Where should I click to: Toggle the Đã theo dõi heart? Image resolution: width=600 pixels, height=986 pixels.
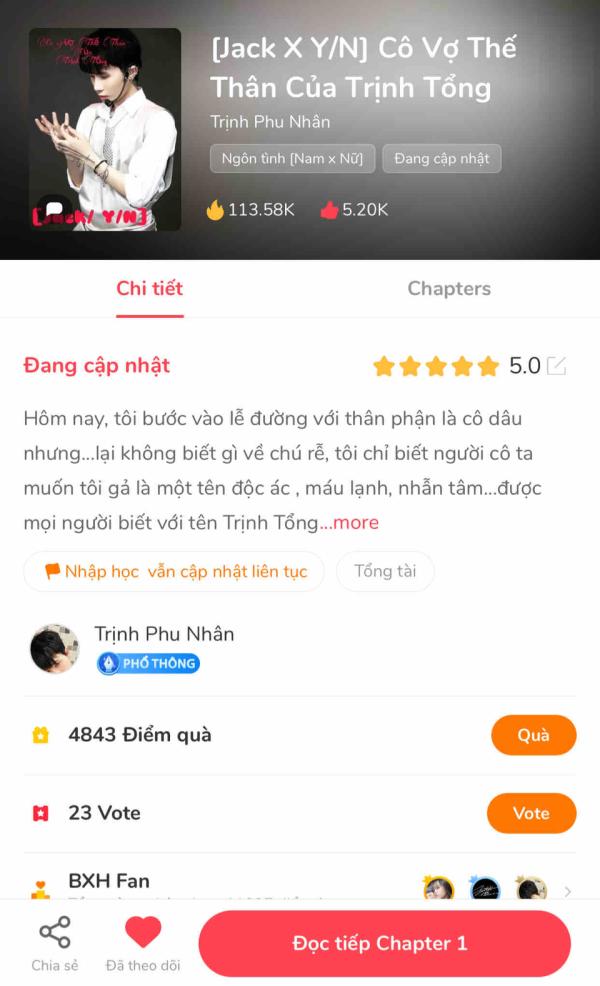tap(142, 944)
